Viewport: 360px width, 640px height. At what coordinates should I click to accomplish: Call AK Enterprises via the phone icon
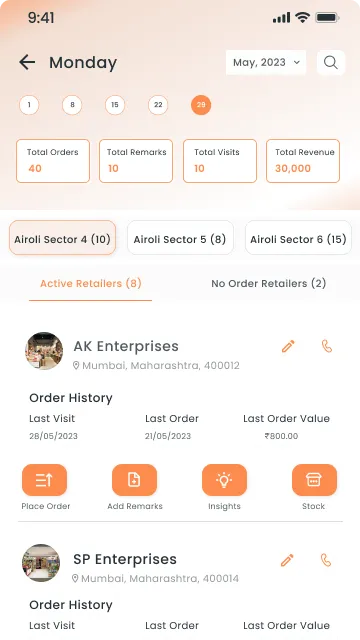(327, 346)
